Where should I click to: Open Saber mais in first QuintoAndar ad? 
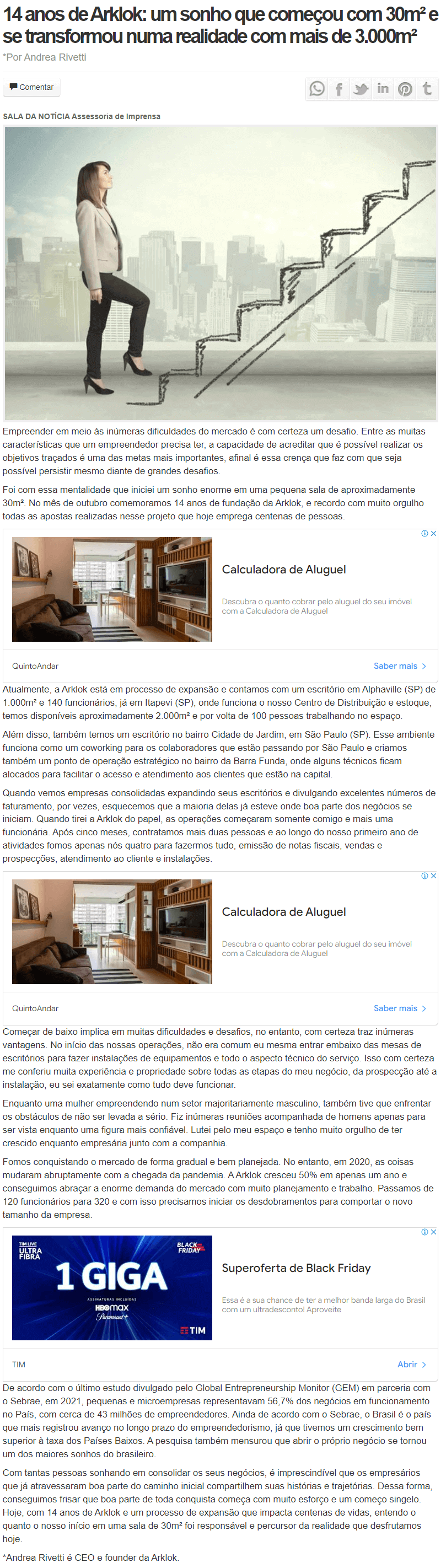coord(399,666)
